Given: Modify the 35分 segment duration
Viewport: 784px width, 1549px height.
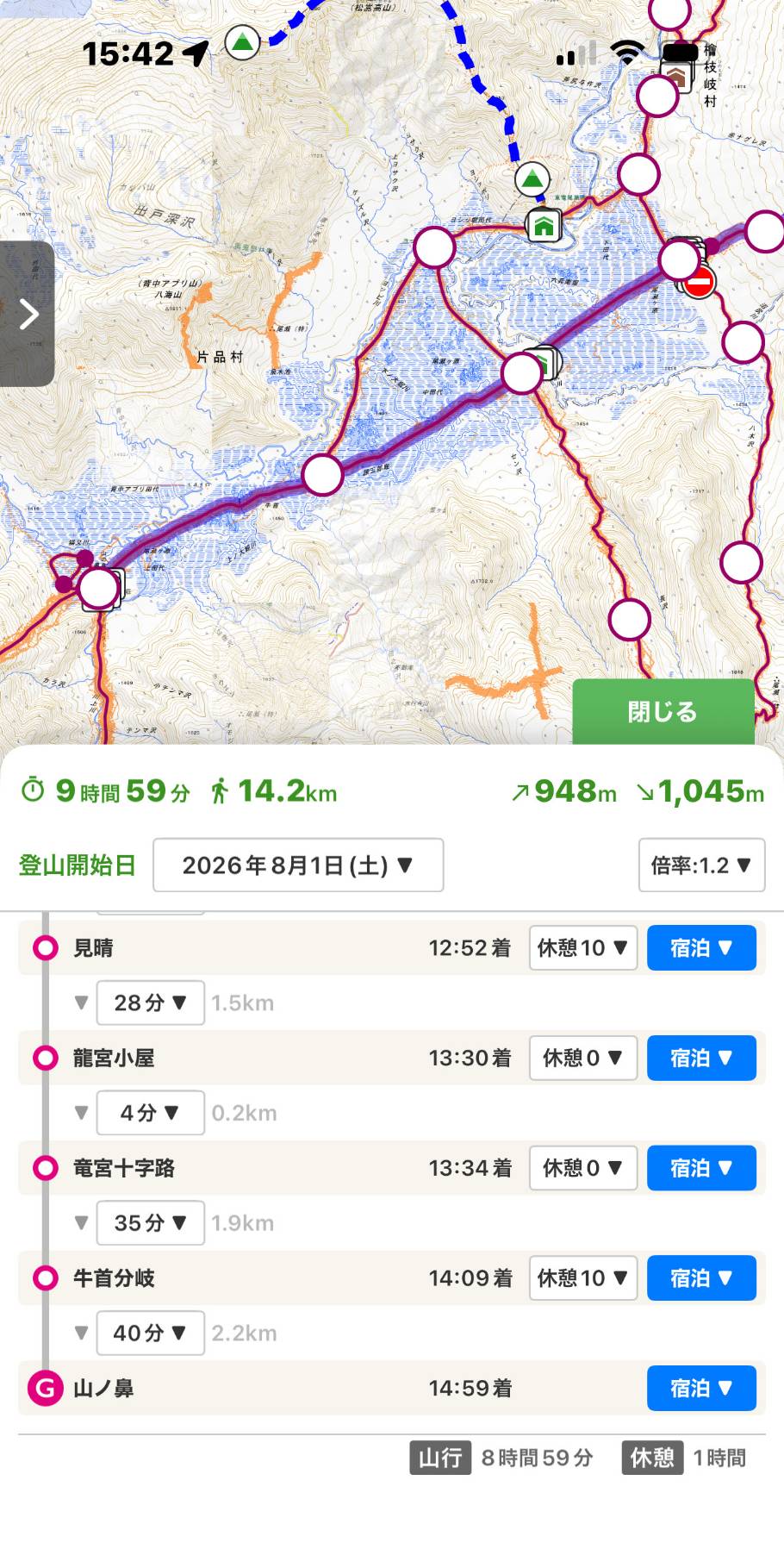Looking at the screenshot, I should click(150, 1223).
